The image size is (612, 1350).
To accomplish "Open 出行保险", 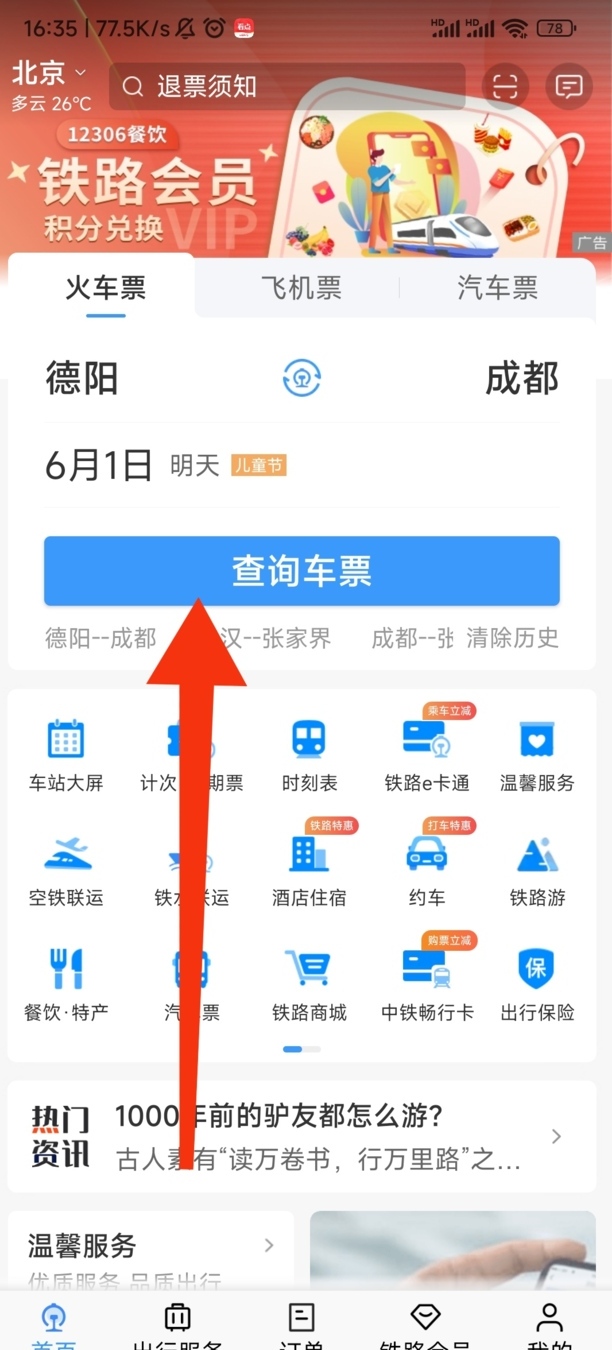I will pyautogui.click(x=537, y=985).
